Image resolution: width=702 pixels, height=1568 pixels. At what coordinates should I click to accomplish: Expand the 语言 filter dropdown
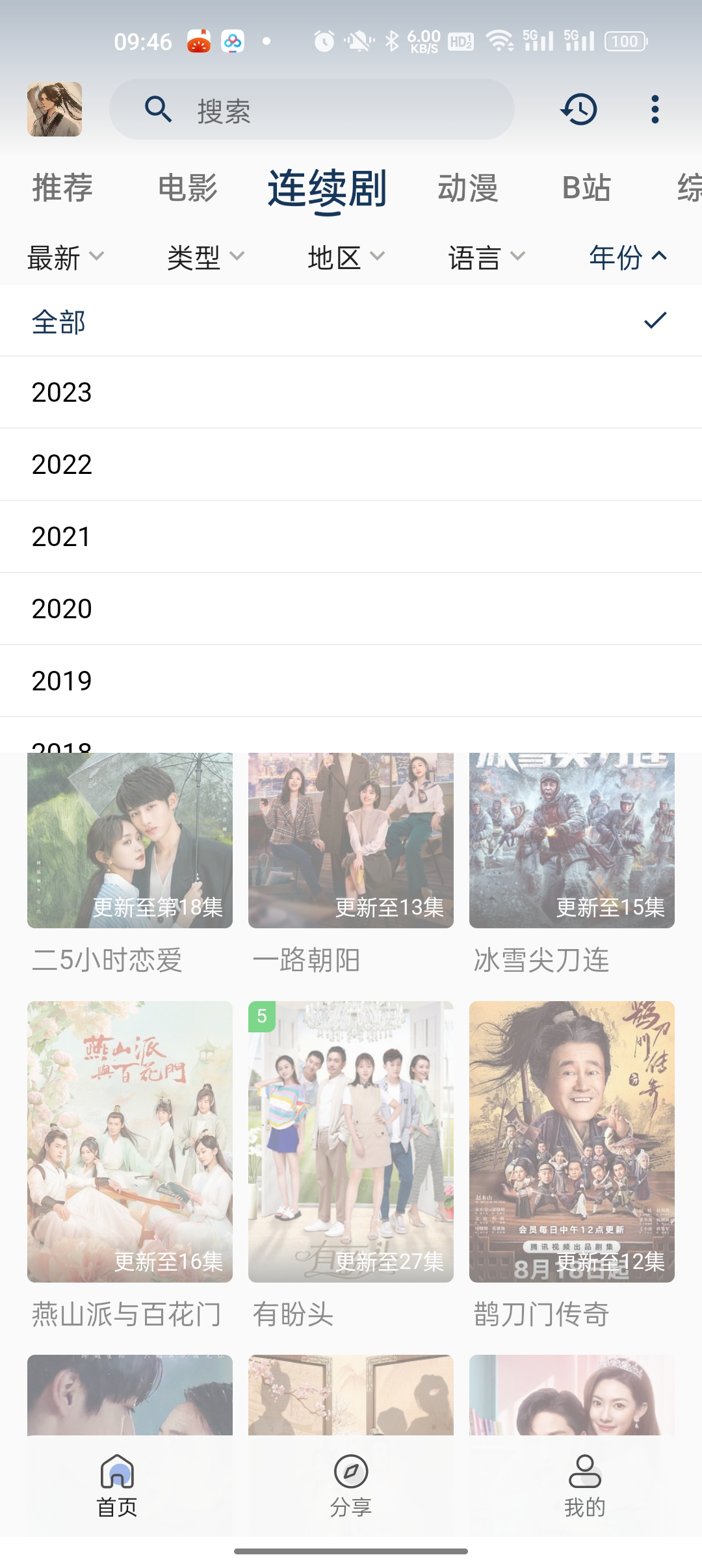[x=487, y=257]
